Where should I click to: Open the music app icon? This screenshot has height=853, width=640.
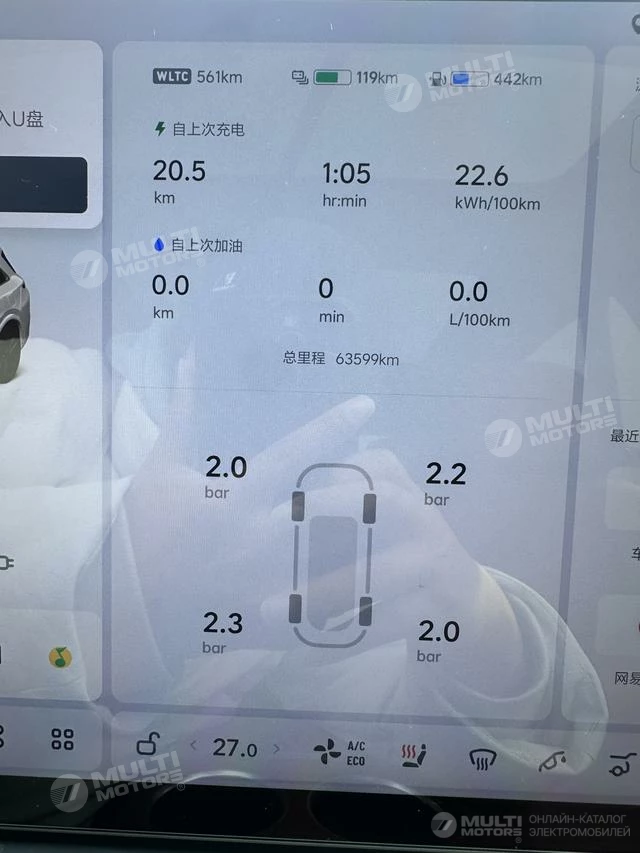(60, 657)
